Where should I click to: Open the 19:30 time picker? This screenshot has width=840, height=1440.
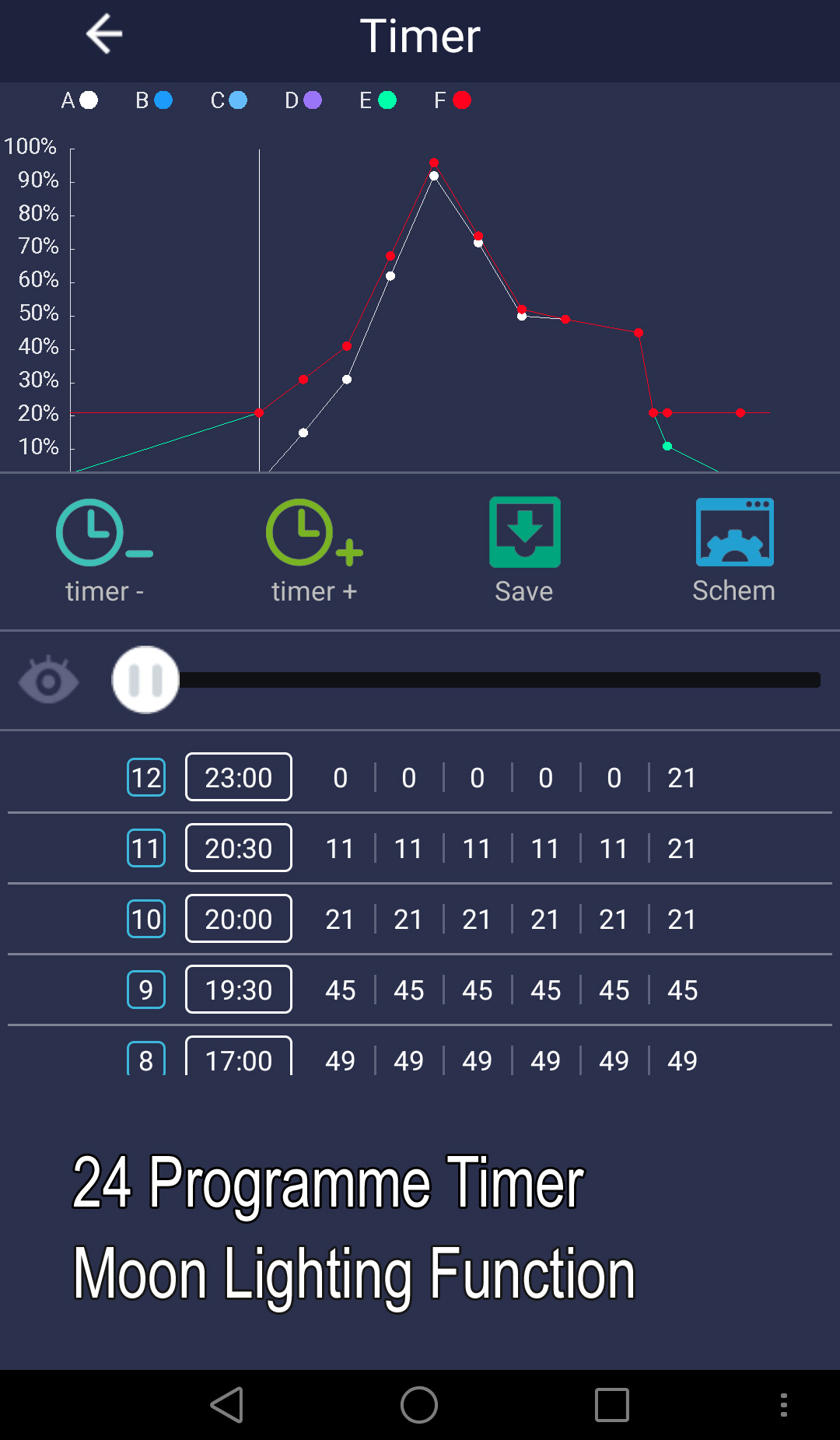[x=238, y=990]
